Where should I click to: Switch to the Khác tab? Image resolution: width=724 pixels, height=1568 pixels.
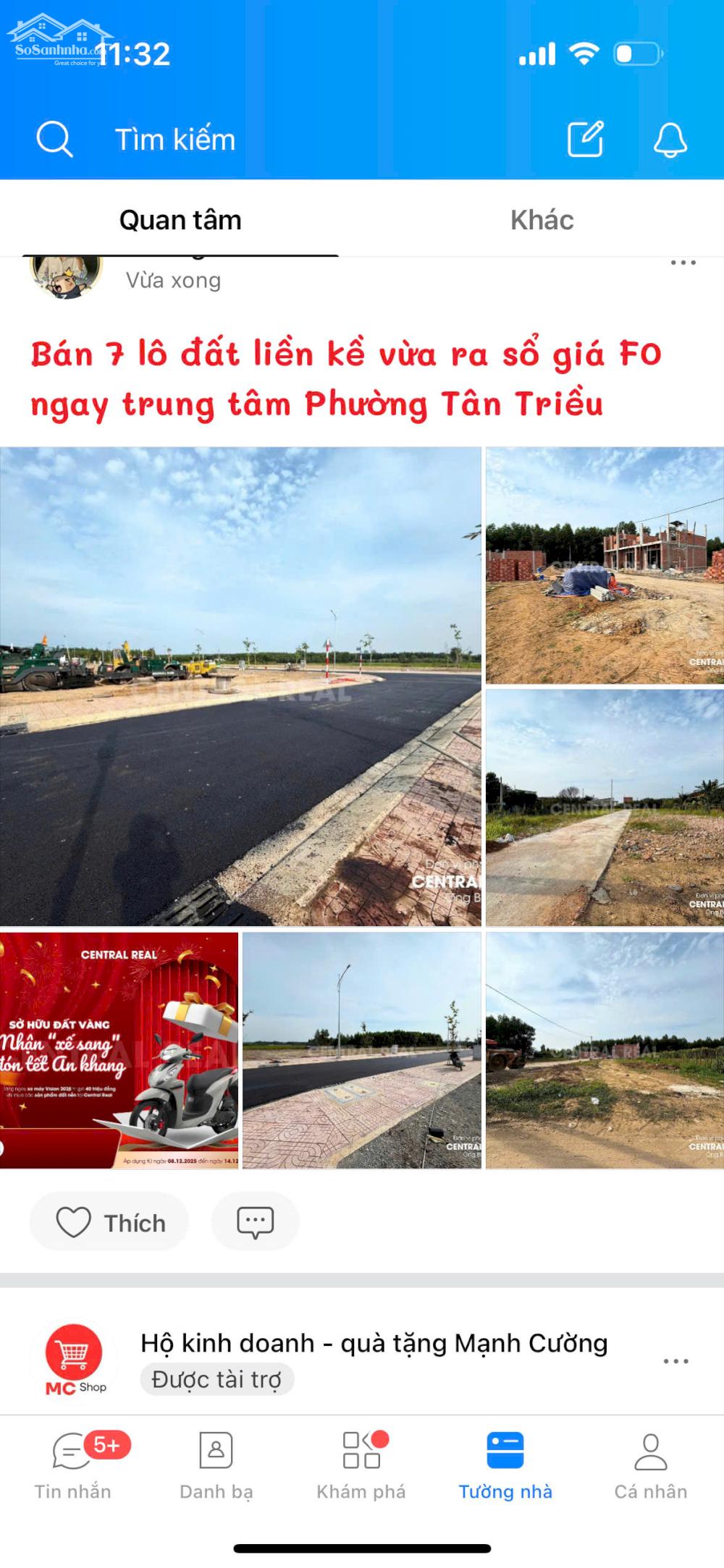coord(542,220)
